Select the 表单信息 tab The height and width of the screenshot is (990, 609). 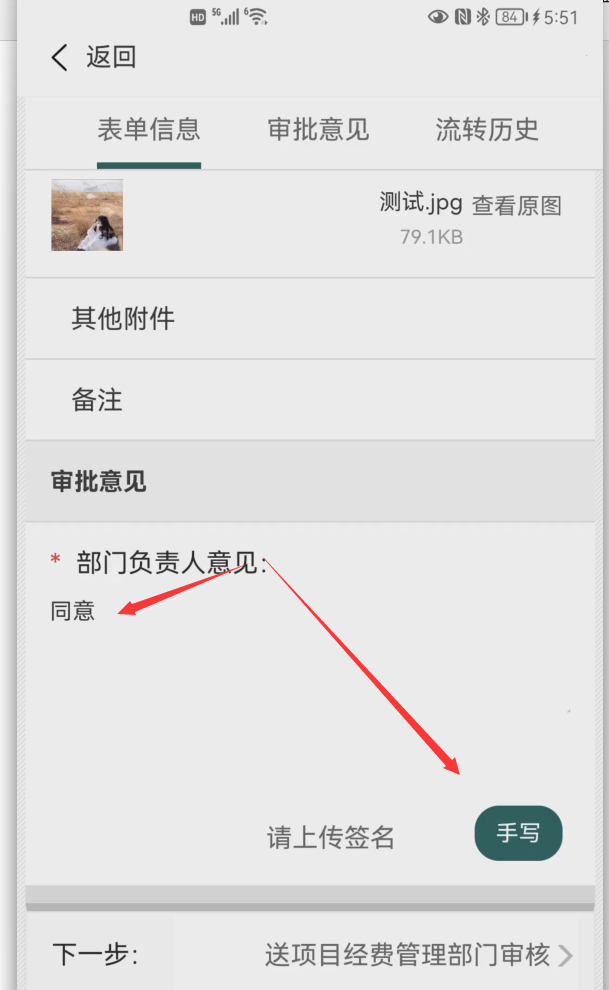pyautogui.click(x=149, y=130)
